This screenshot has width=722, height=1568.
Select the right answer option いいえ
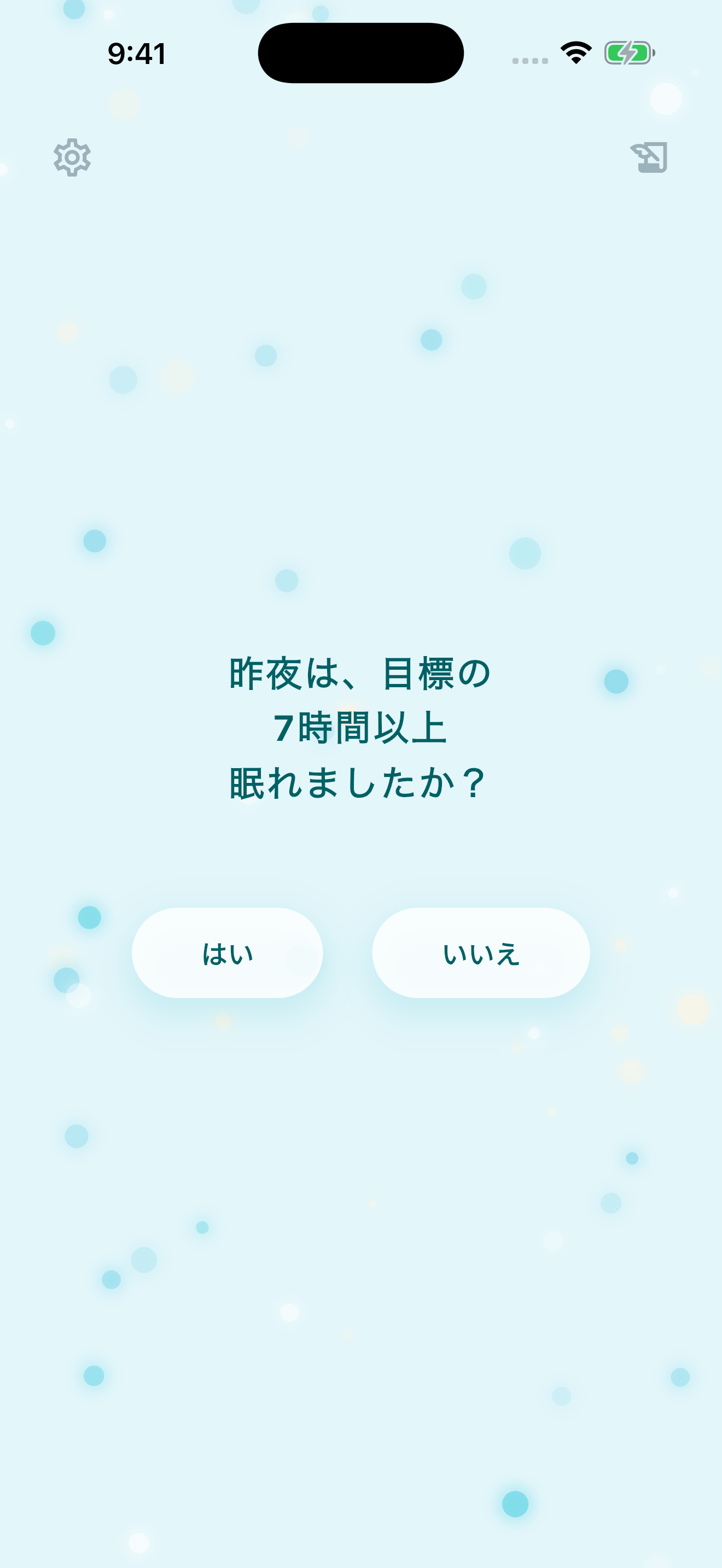pyautogui.click(x=481, y=953)
